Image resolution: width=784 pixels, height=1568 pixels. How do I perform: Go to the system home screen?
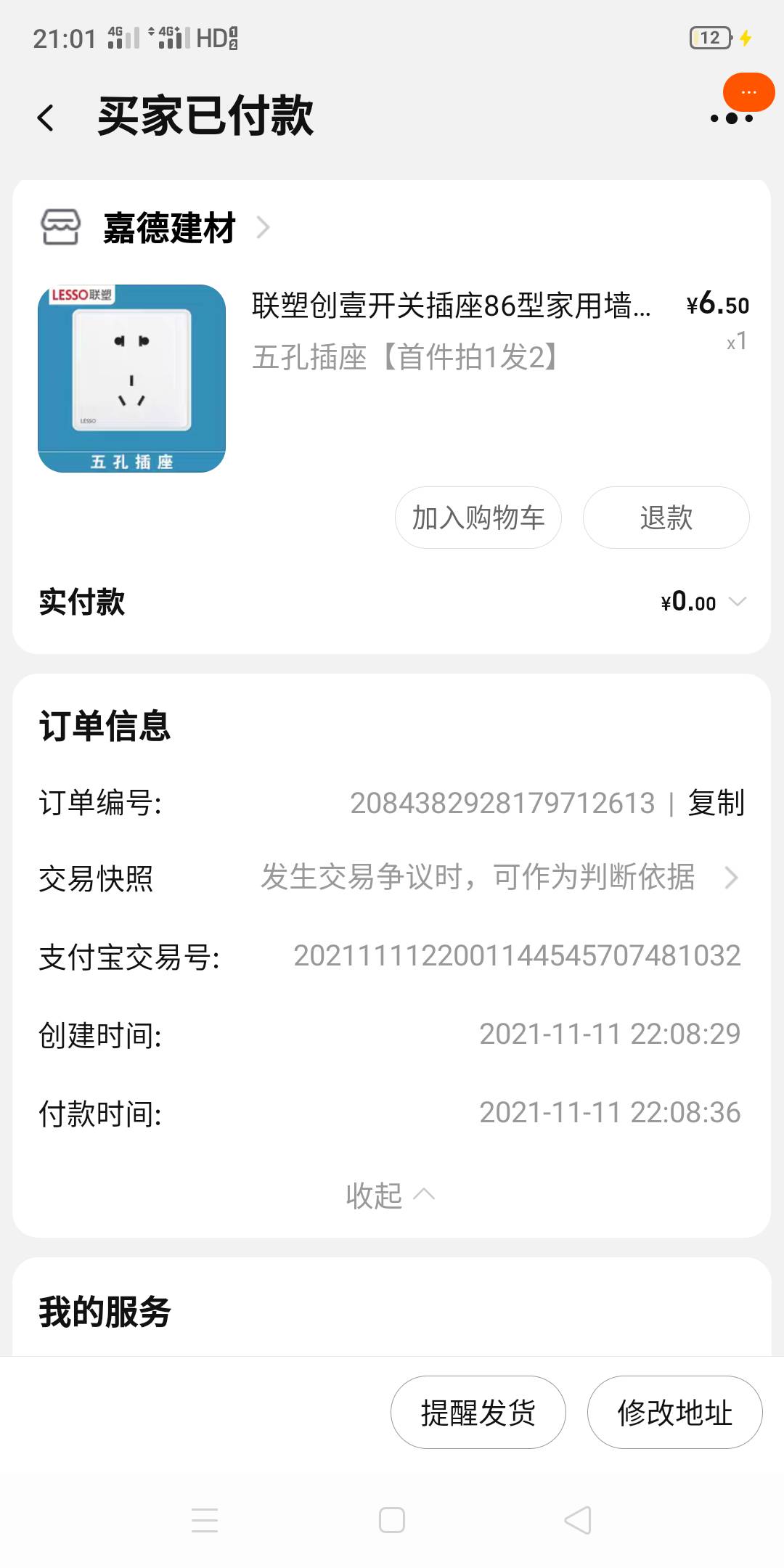[x=392, y=1519]
